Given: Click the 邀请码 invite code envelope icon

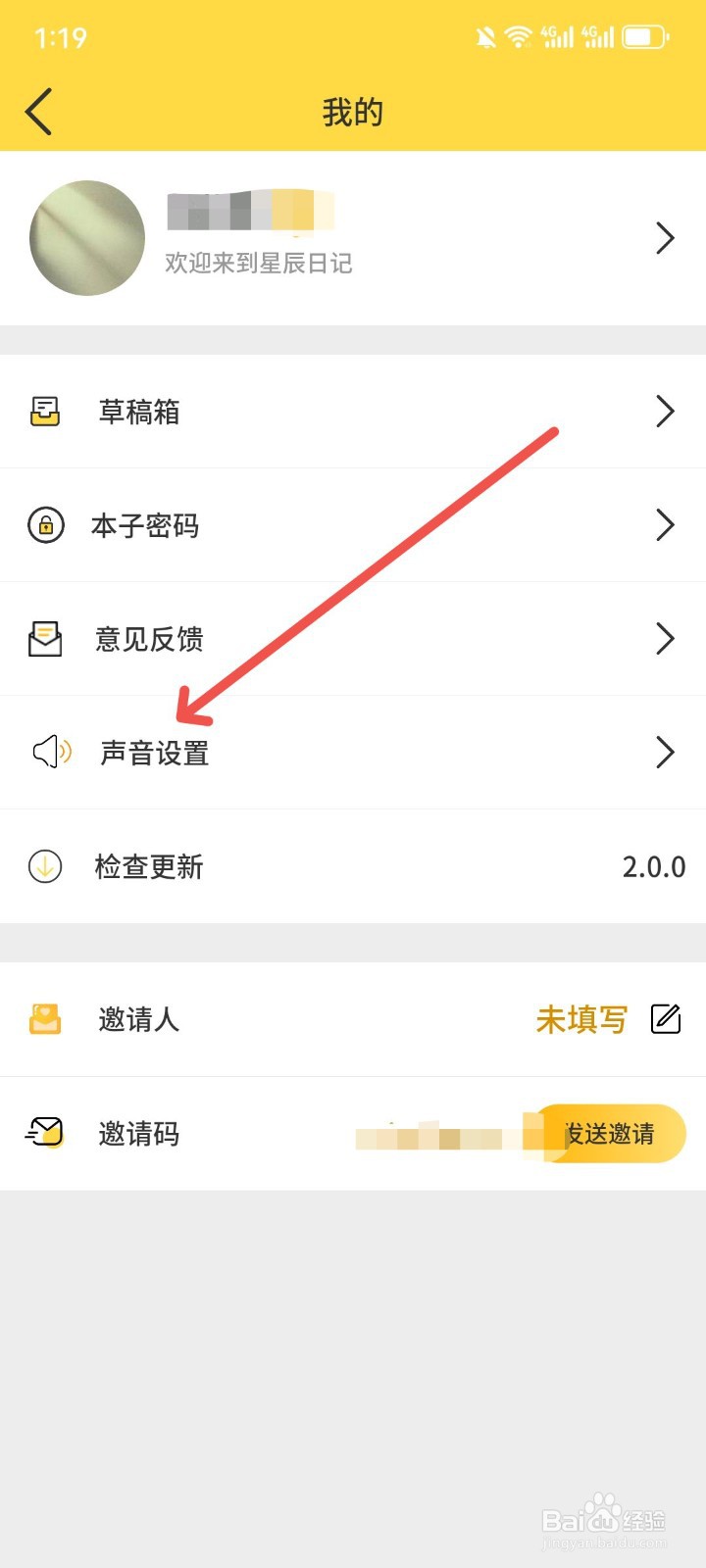Looking at the screenshot, I should click(x=45, y=1133).
